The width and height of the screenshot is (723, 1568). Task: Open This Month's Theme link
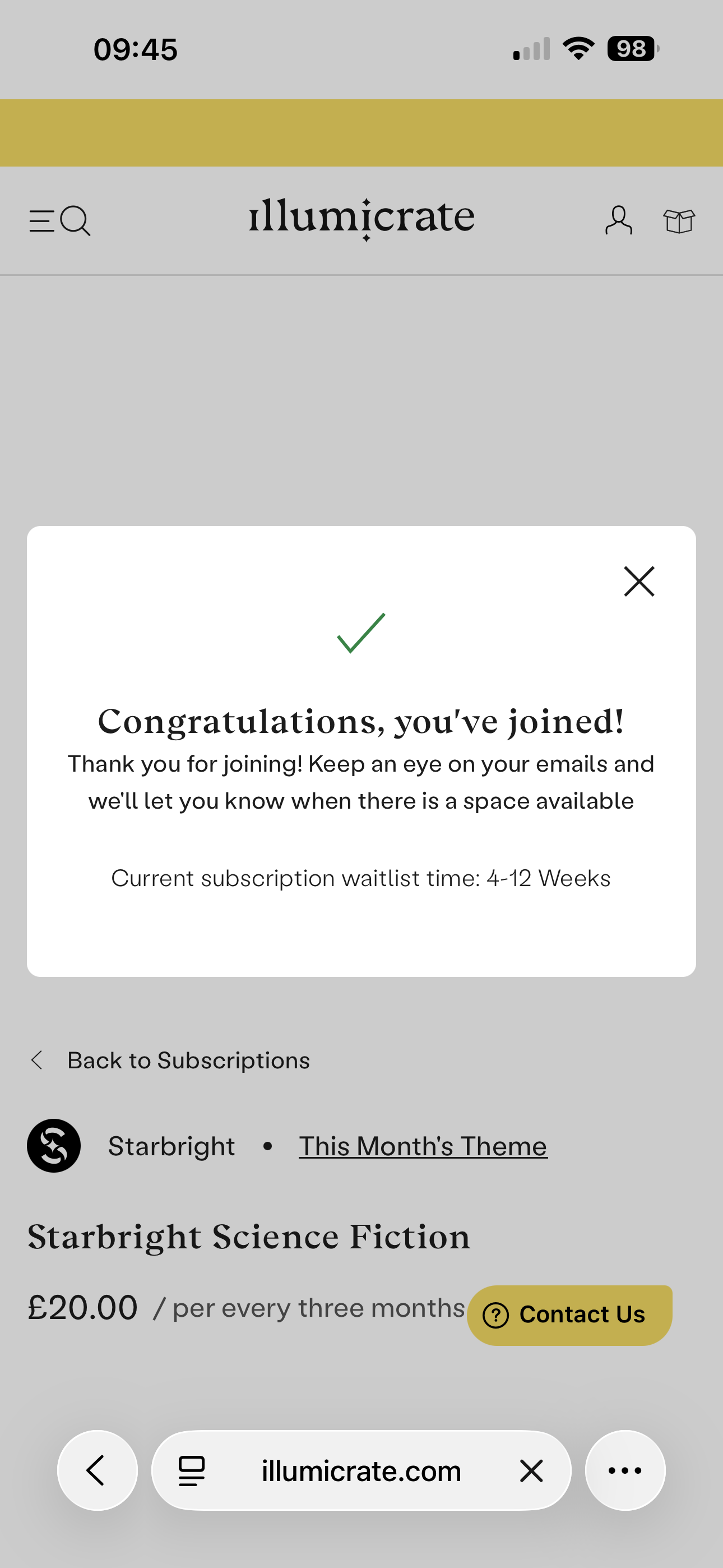click(x=423, y=1146)
